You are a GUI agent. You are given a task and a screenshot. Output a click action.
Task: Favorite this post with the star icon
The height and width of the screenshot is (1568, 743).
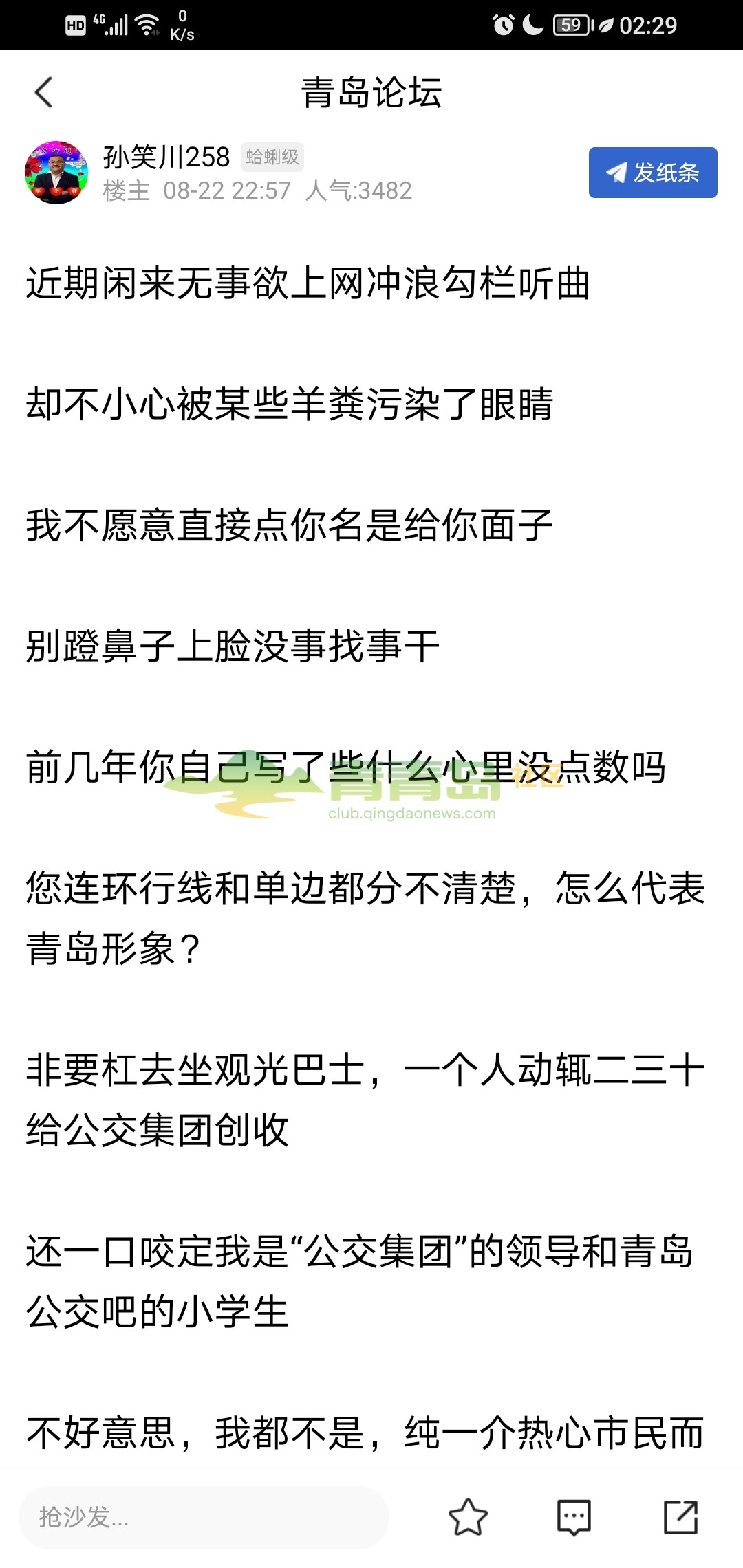click(x=468, y=1517)
